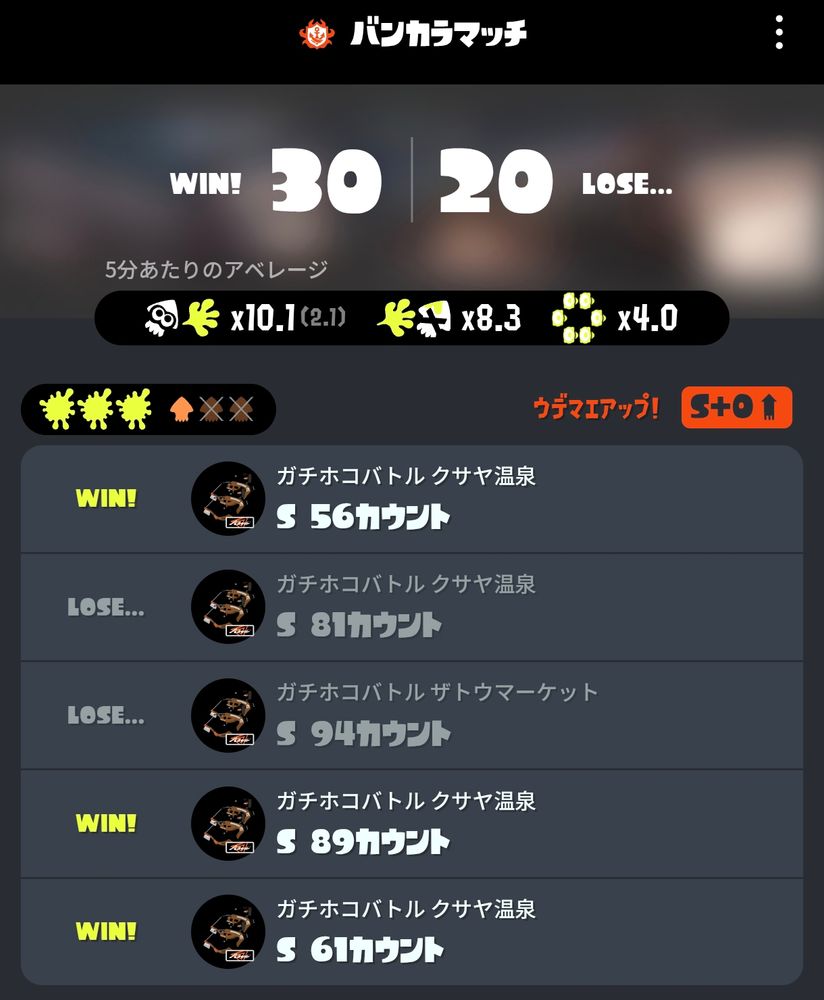Open the WIN battle with 89カウント
The width and height of the screenshot is (824, 1000).
pyautogui.click(x=411, y=823)
